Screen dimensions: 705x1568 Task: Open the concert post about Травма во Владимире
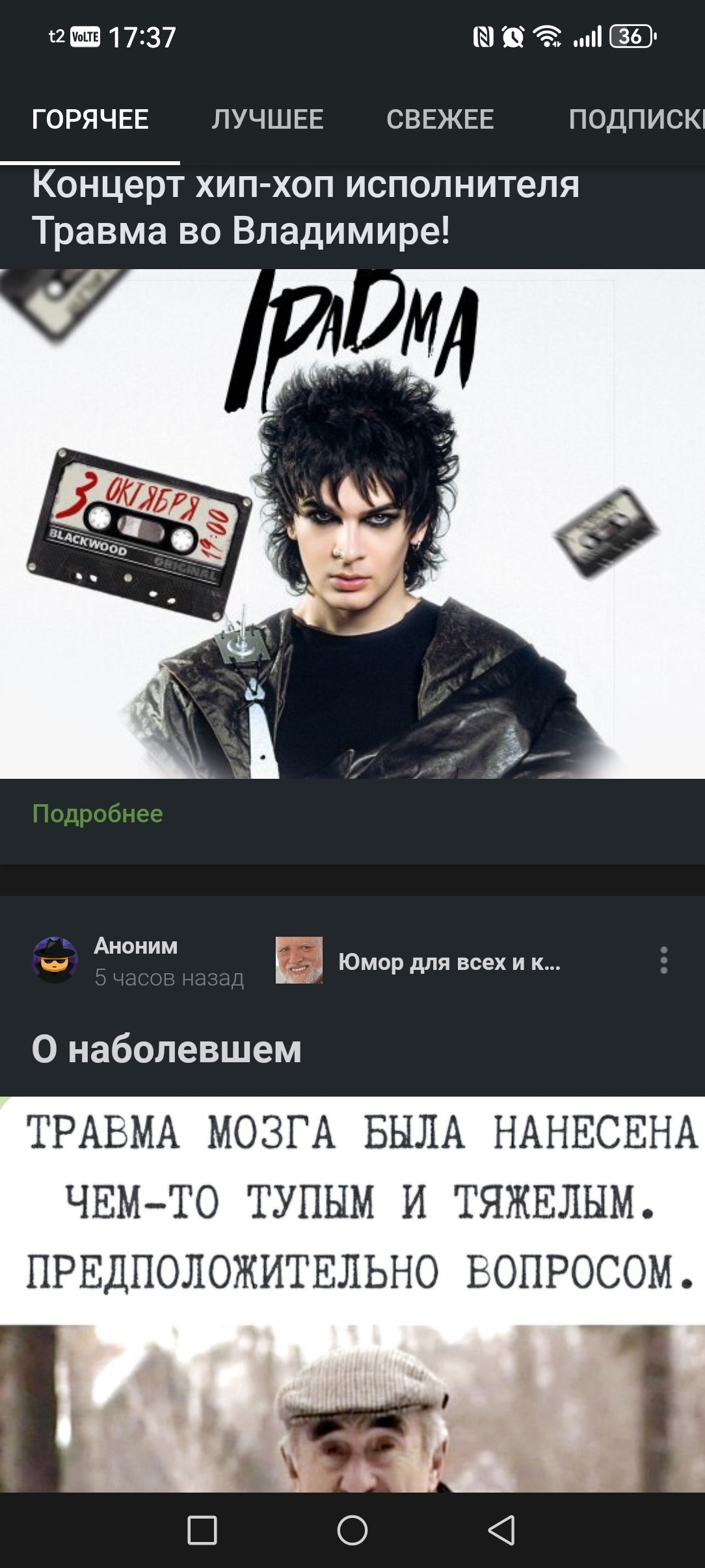(306, 208)
